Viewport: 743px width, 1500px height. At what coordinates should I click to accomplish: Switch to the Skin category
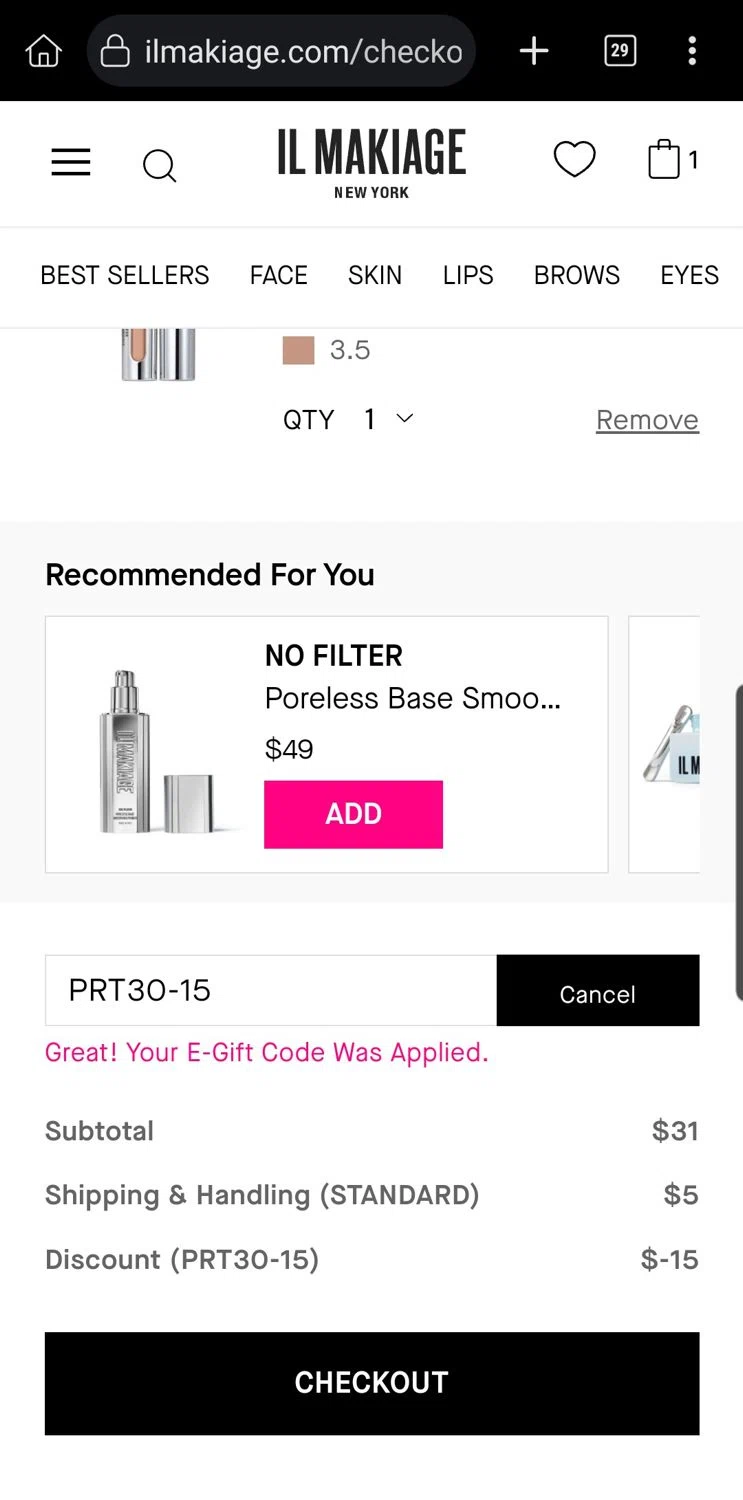(x=375, y=275)
